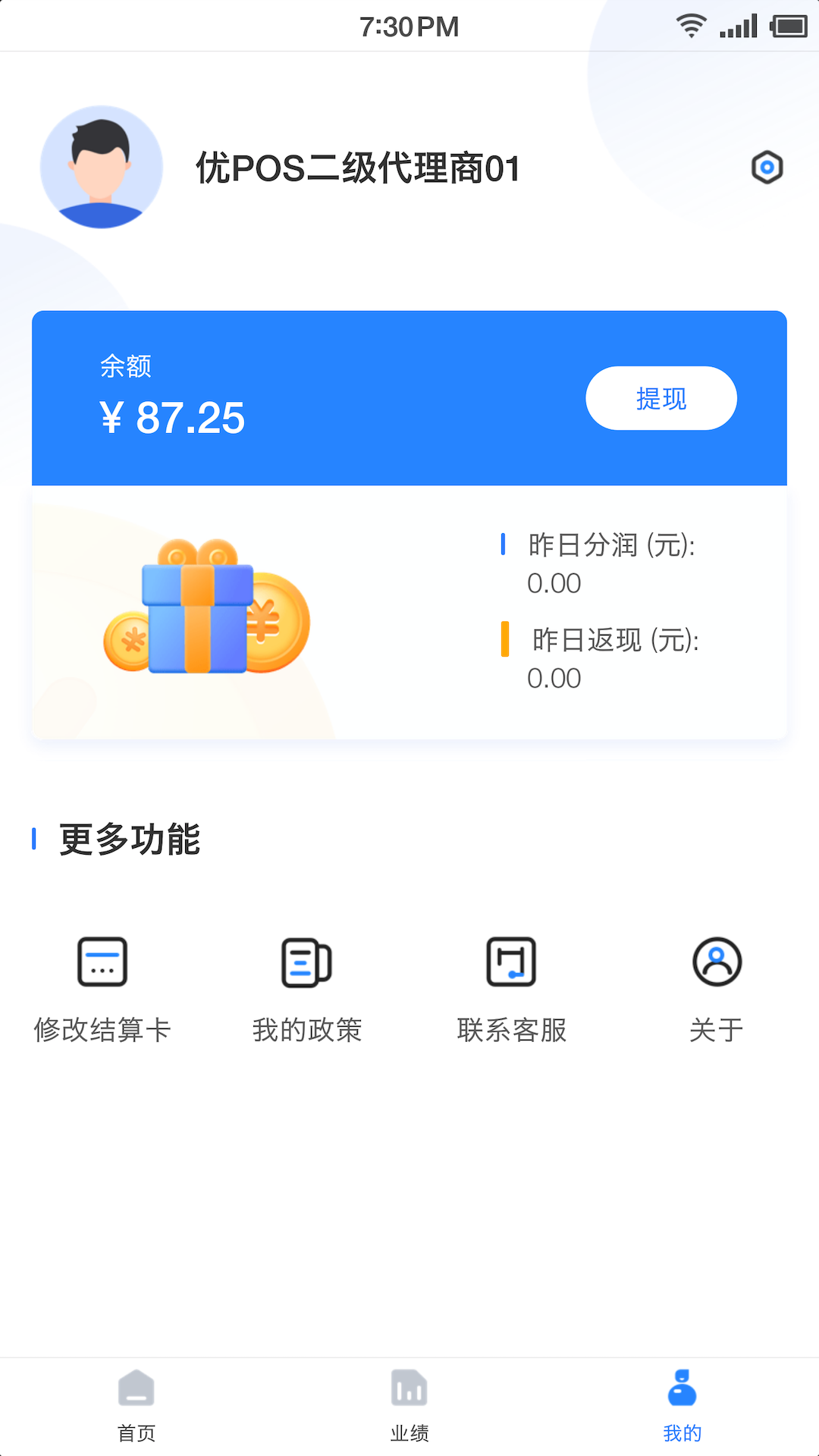Image resolution: width=819 pixels, height=1456 pixels.
Task: Select the 首页 home icon in bottom bar
Action: (136, 1392)
